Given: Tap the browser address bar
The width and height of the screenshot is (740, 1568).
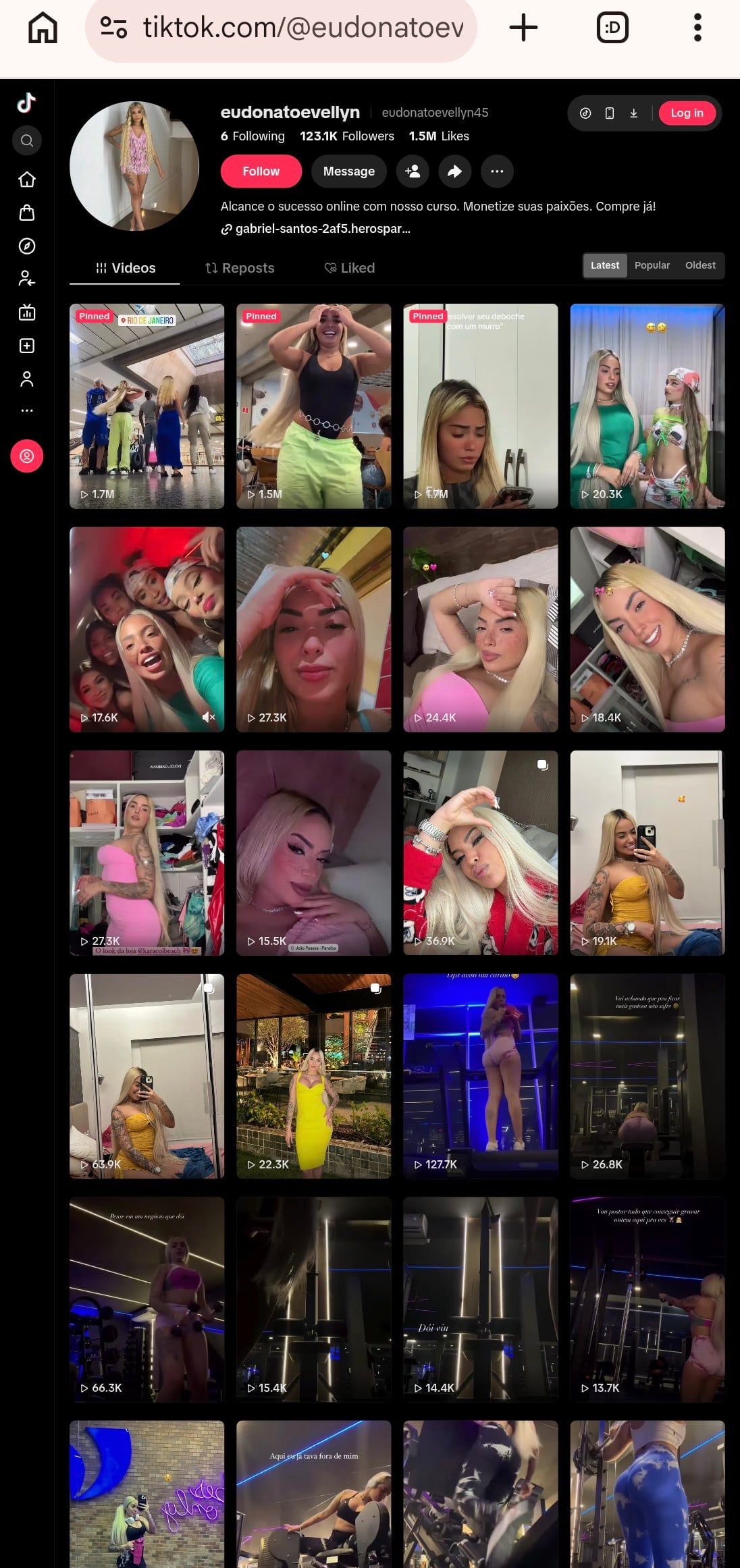Looking at the screenshot, I should (x=281, y=28).
